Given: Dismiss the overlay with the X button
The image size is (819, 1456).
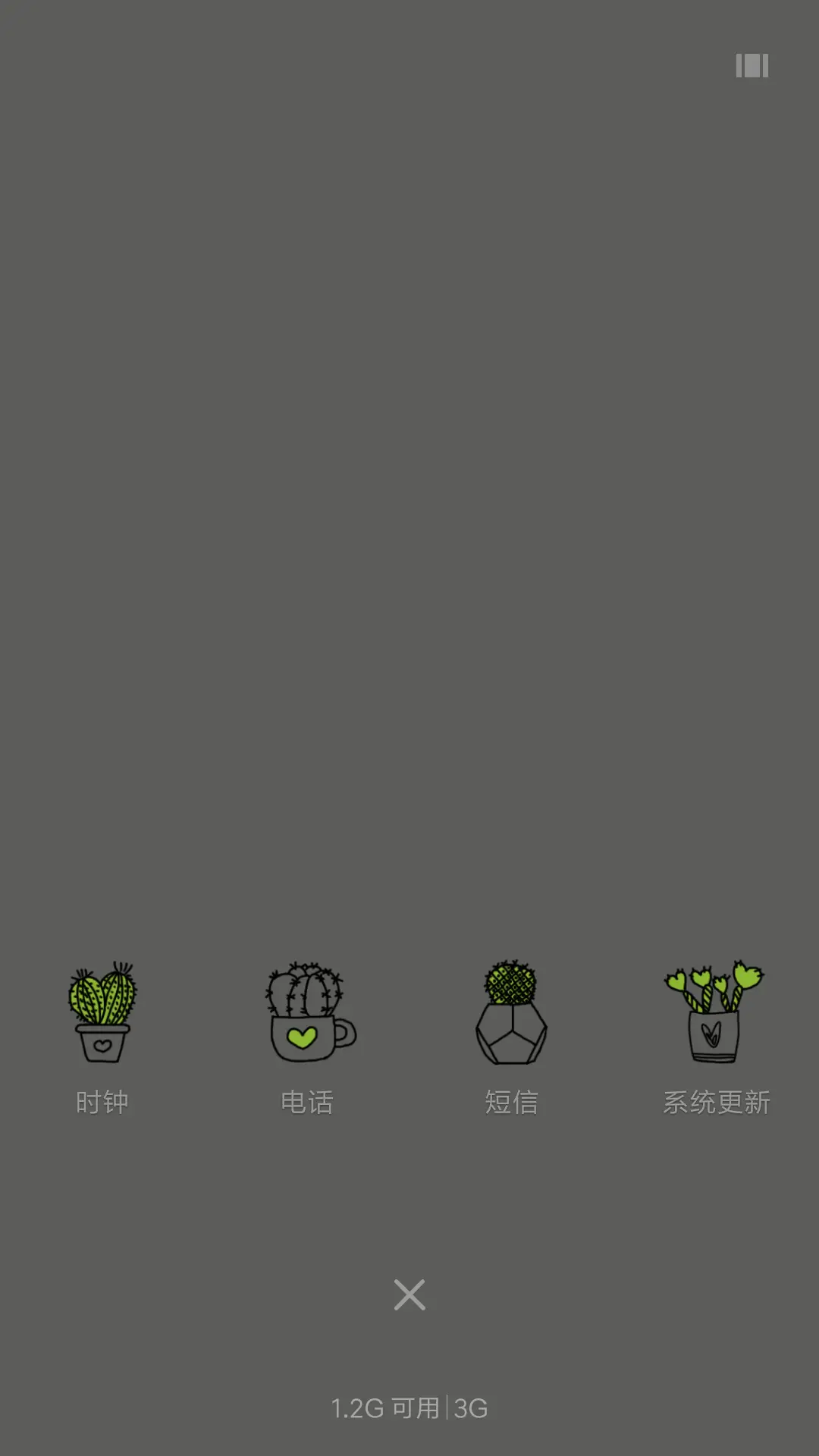Looking at the screenshot, I should [409, 1294].
